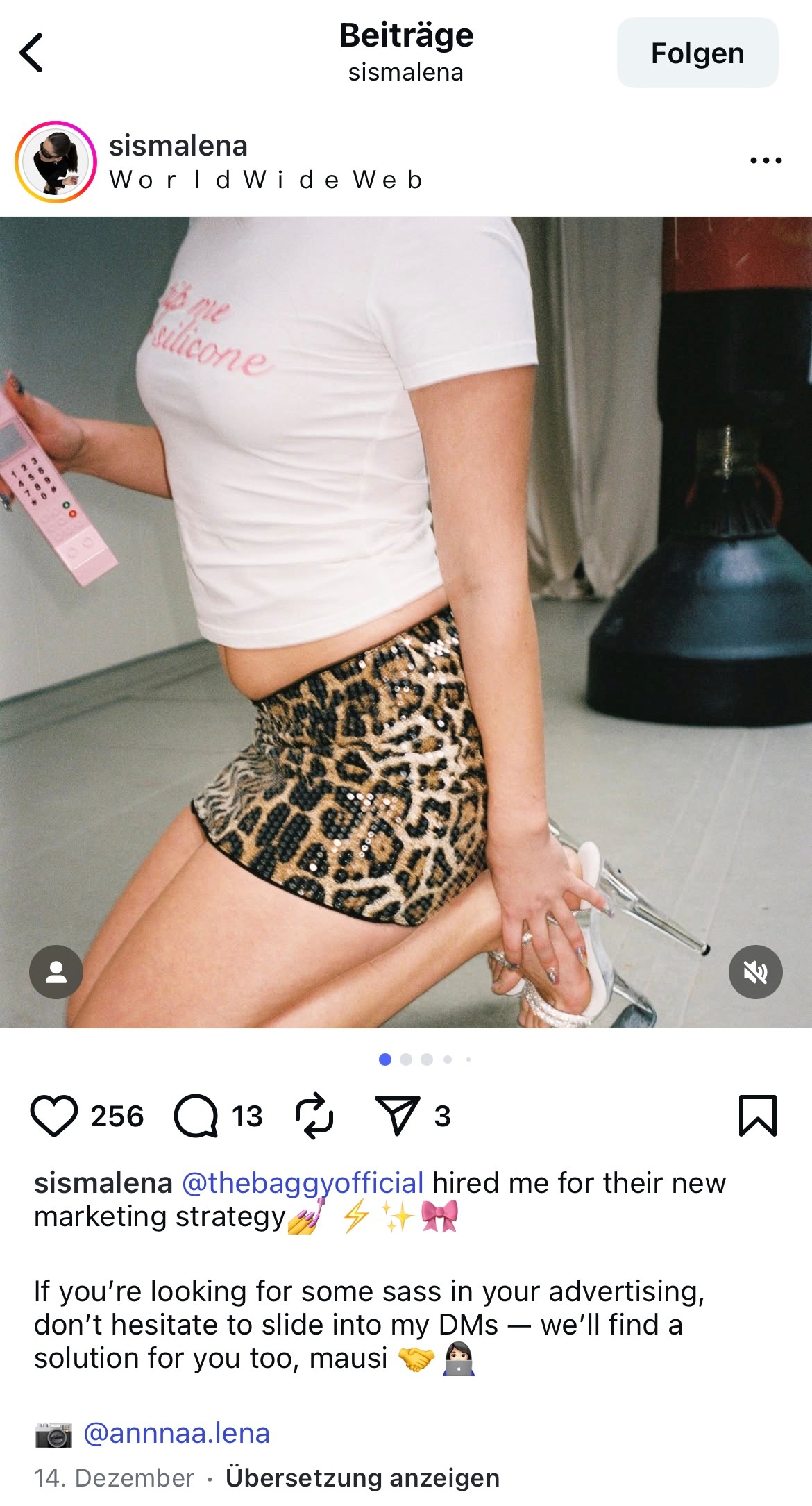
Task: Share the post via the paper plane
Action: pos(397,1116)
